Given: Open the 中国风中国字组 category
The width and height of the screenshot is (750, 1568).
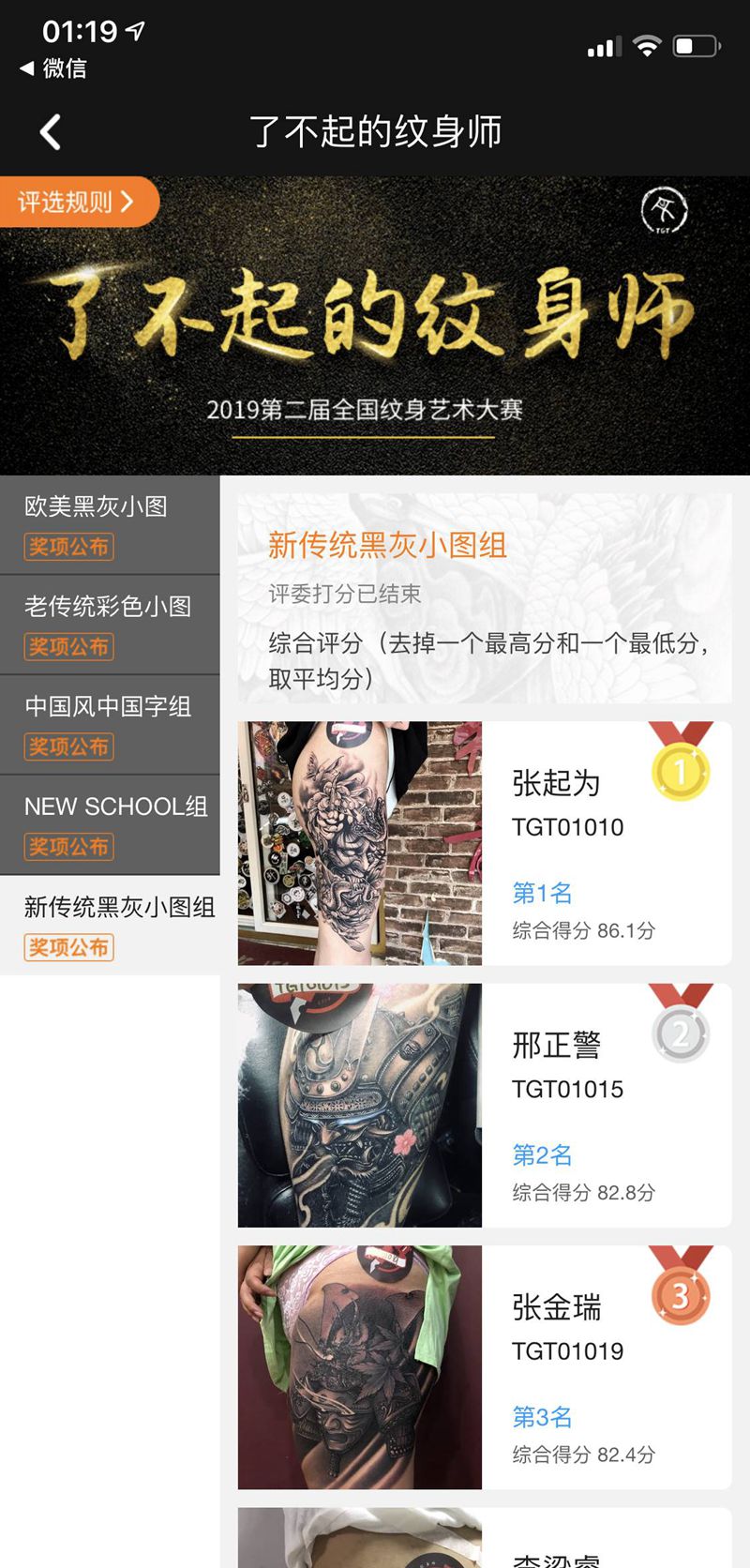Looking at the screenshot, I should click(110, 725).
